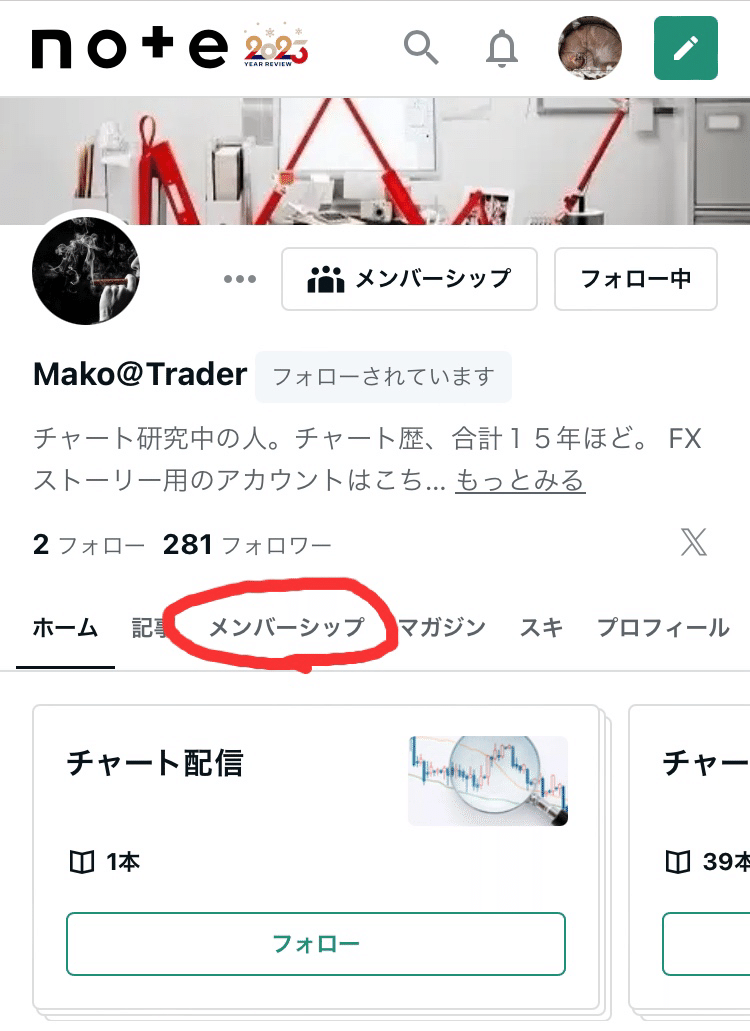Share profile via the X icon
This screenshot has width=750, height=1031.
691,544
